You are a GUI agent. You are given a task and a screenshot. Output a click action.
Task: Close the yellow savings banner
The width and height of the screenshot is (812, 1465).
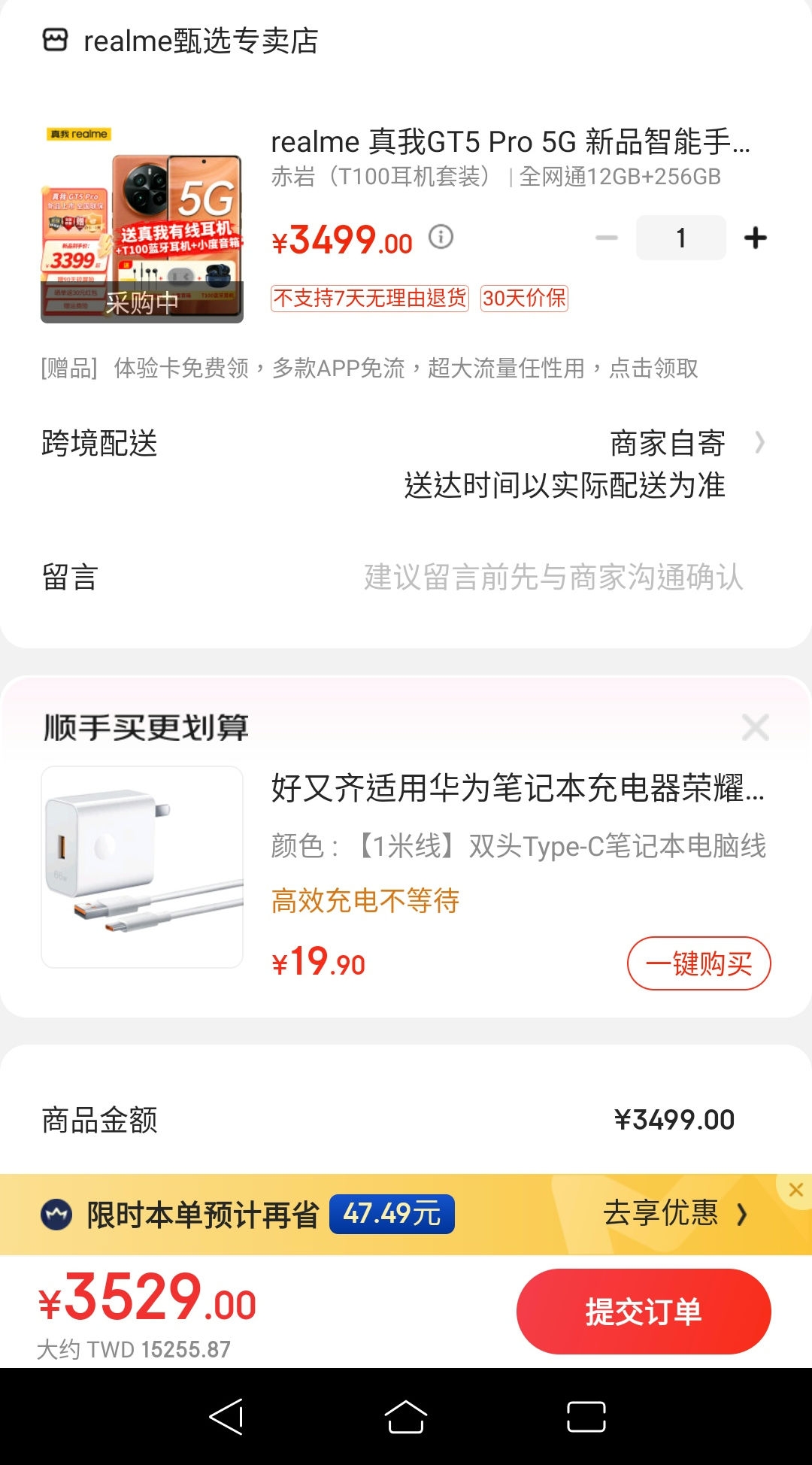(796, 1190)
